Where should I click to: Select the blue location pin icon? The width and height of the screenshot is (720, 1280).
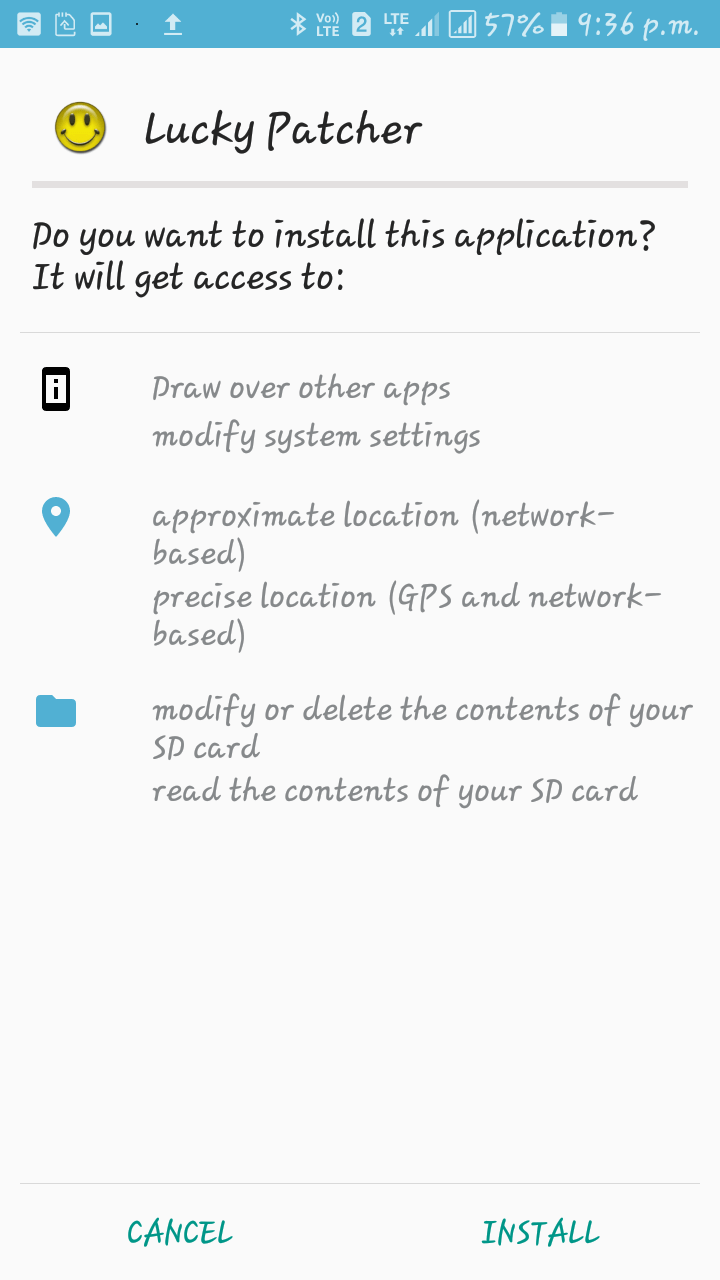click(55, 516)
